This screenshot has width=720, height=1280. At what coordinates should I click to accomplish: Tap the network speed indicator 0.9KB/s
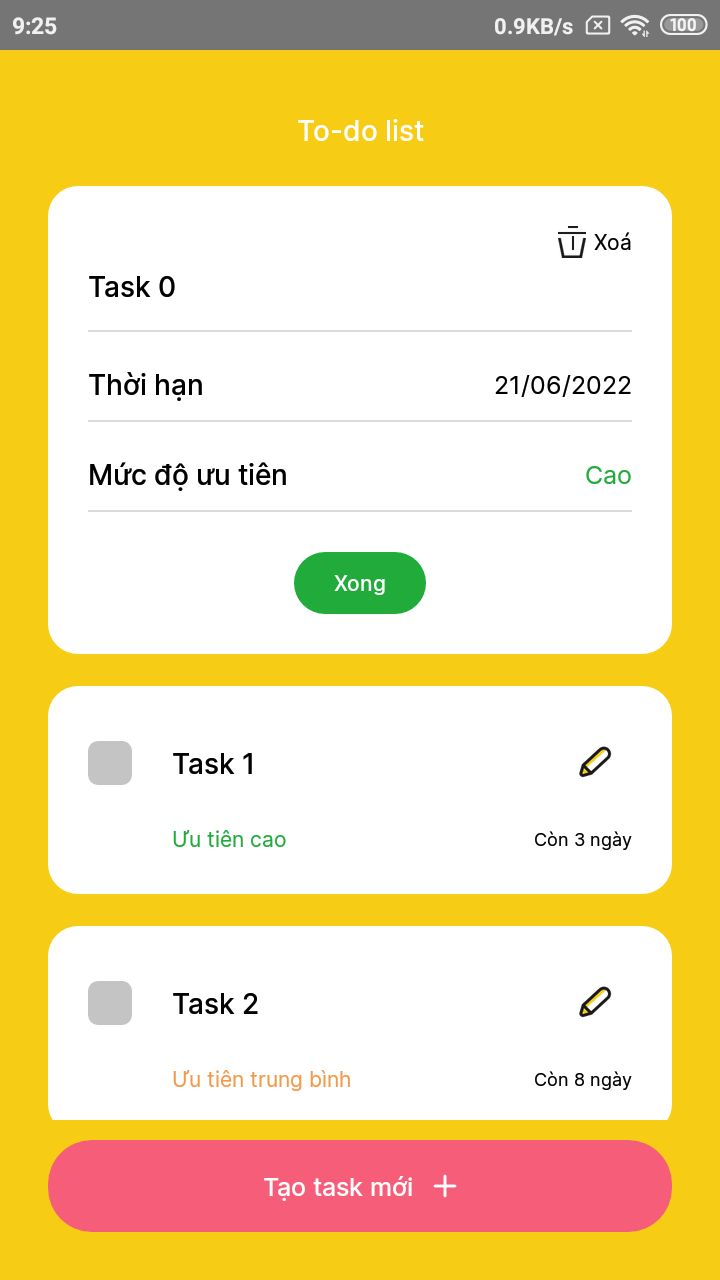535,25
